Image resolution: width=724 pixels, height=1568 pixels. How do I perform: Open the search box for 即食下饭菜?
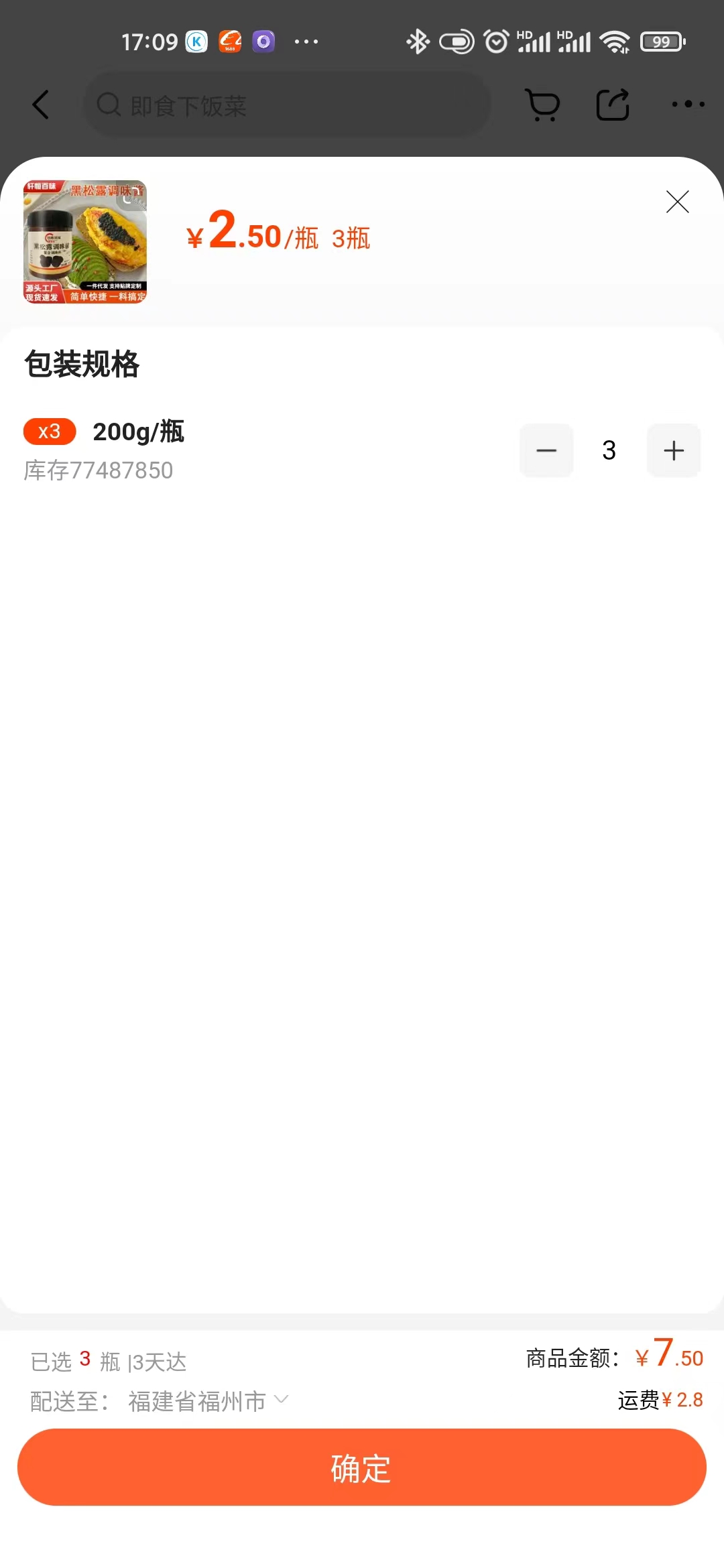(x=287, y=105)
